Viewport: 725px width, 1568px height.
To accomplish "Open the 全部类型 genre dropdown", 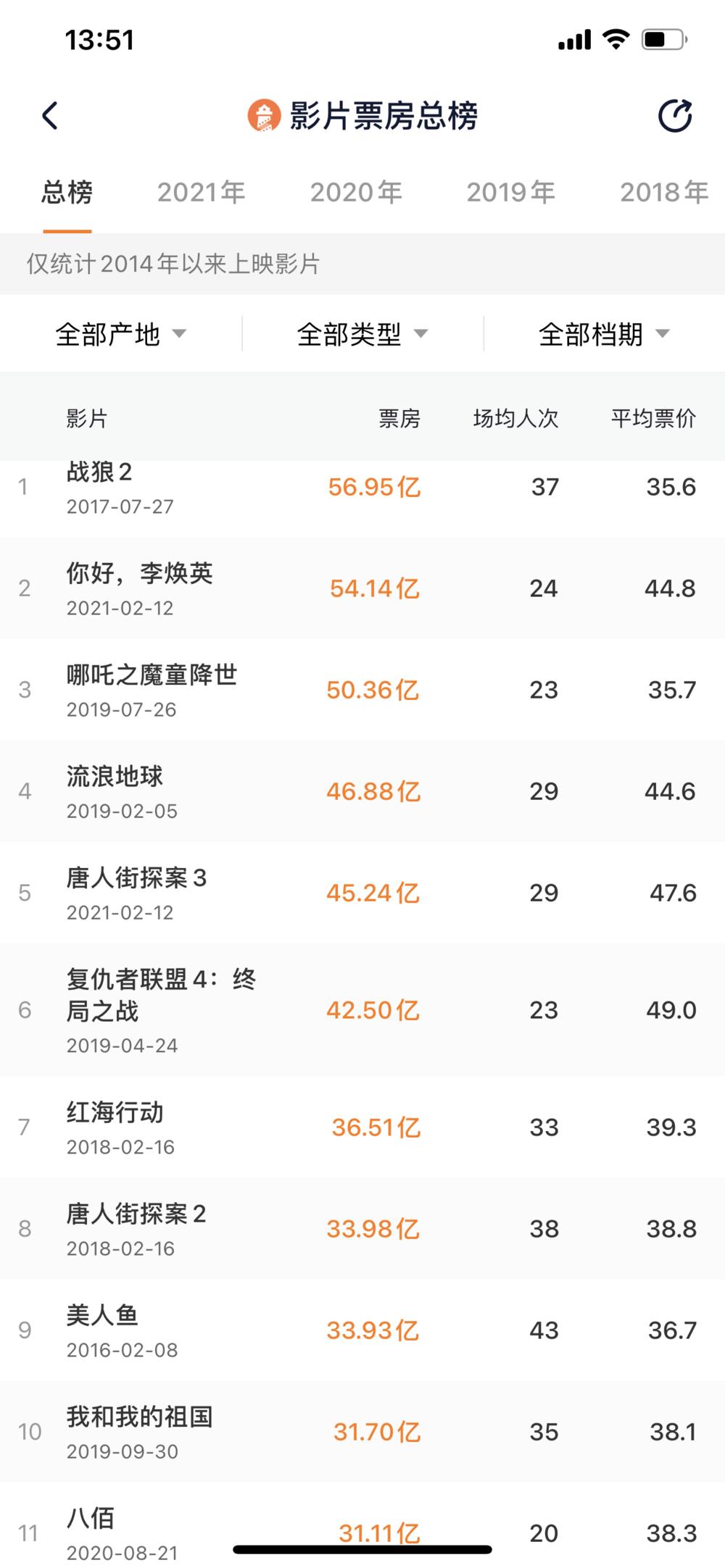I will [362, 334].
